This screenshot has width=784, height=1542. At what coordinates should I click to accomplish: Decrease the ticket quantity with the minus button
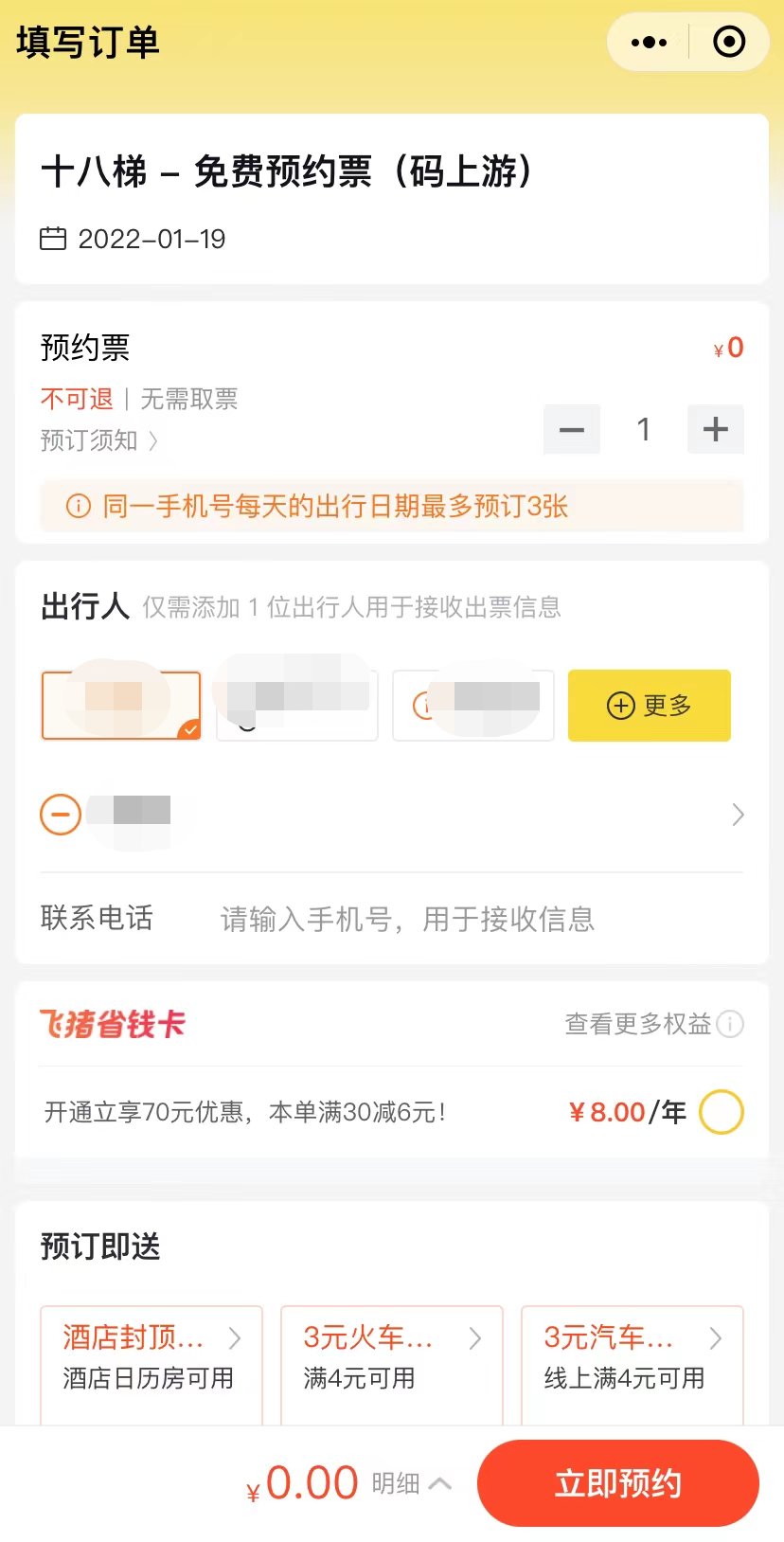572,430
